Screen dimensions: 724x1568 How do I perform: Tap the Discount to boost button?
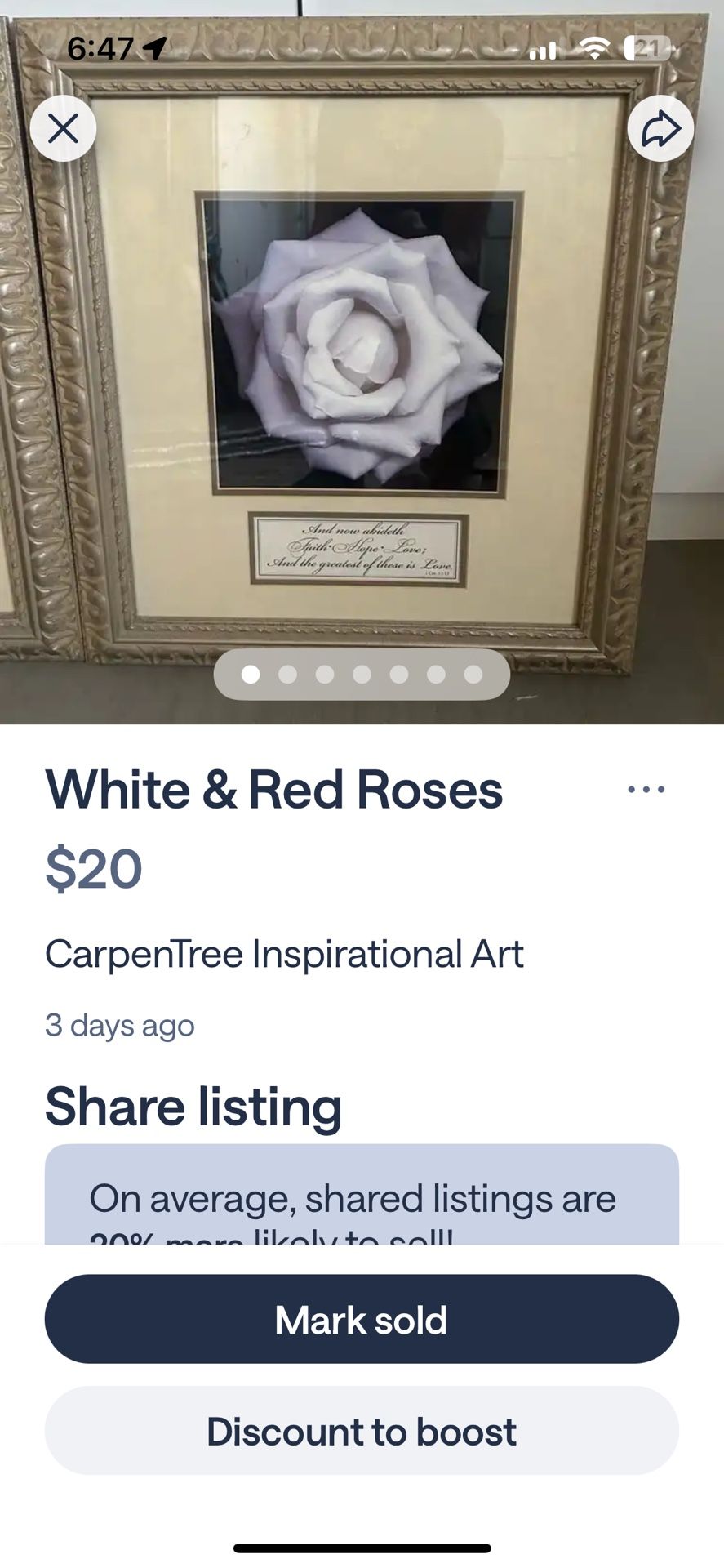[362, 1431]
